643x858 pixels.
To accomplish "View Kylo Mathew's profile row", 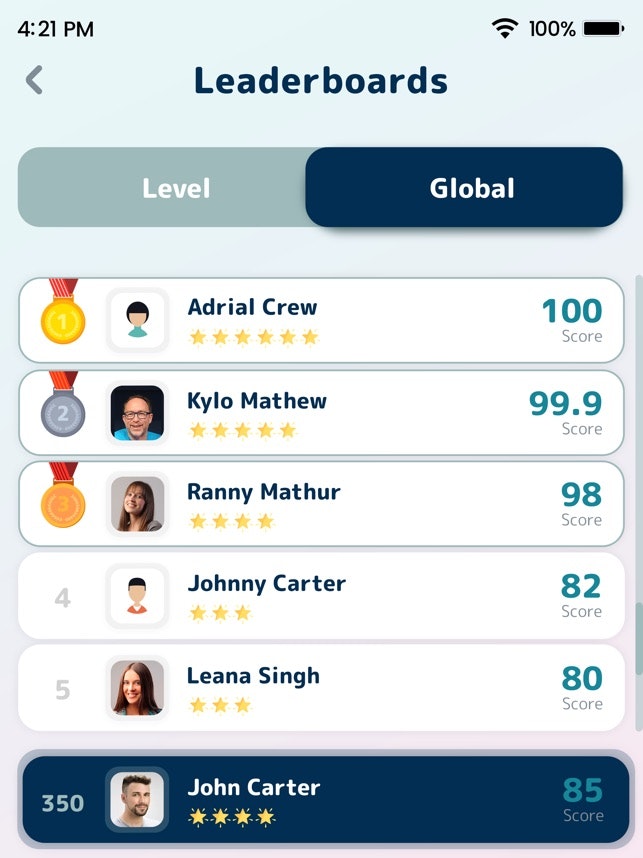I will click(x=321, y=413).
